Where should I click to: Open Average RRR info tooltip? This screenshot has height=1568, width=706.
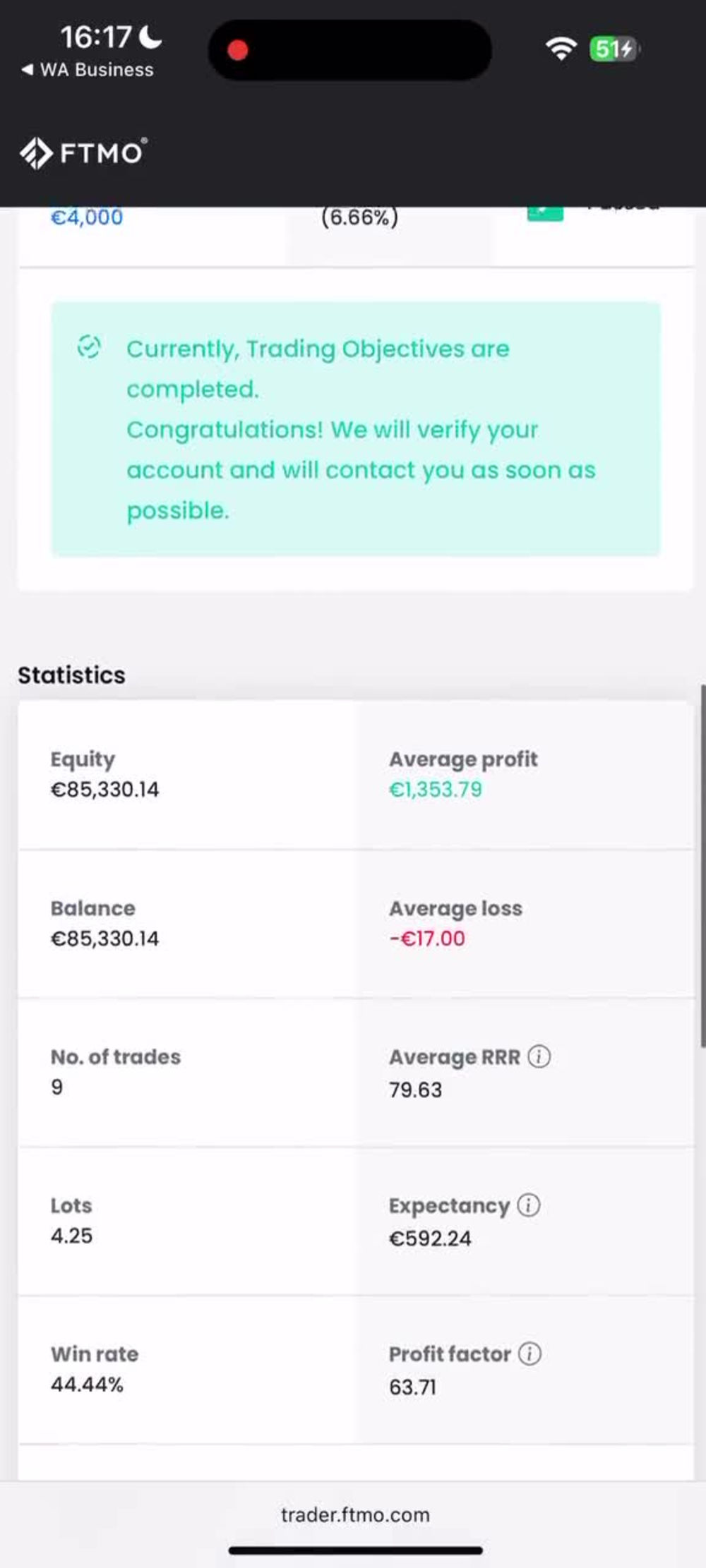tap(539, 1056)
